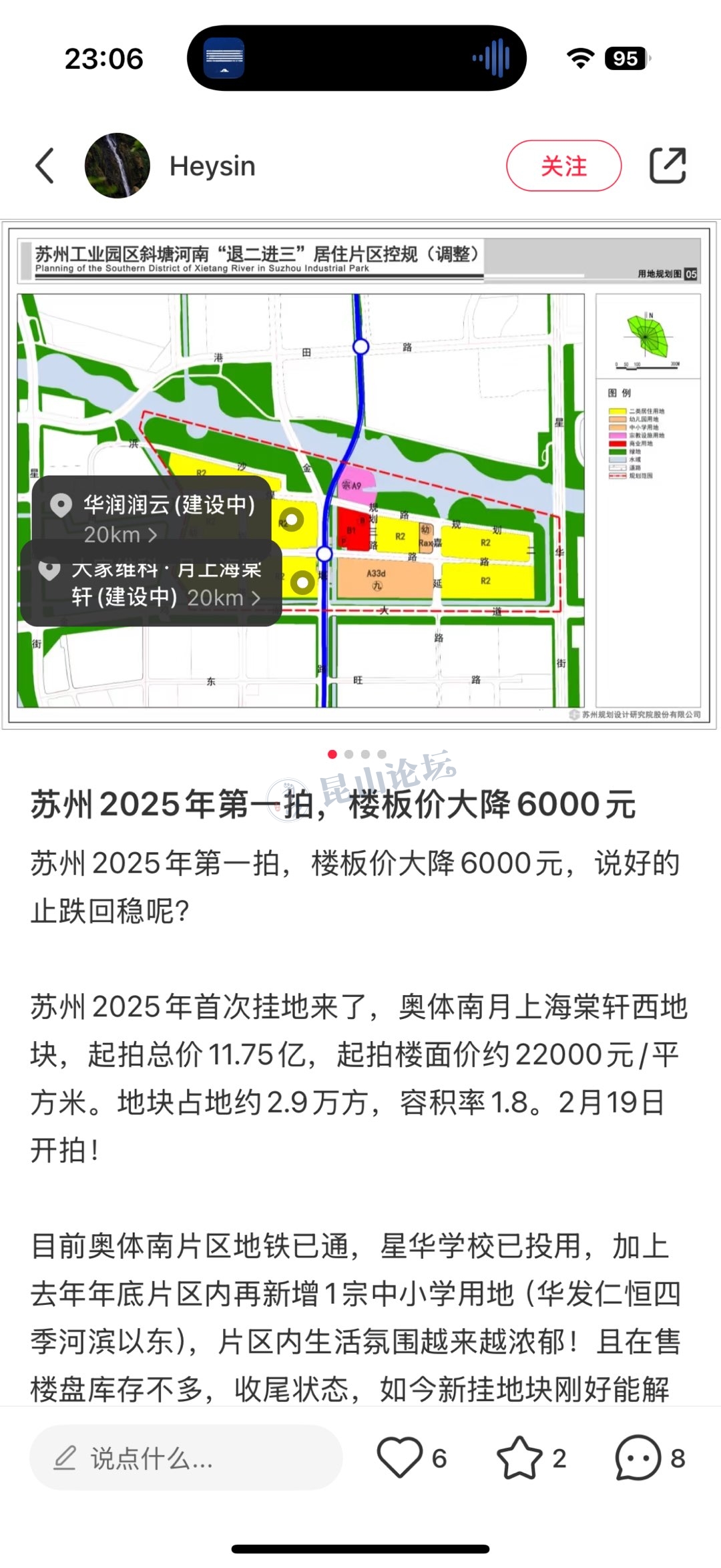Open the 华润润云 (建设中) location tag
This screenshot has width=721, height=1568.
coord(152,518)
